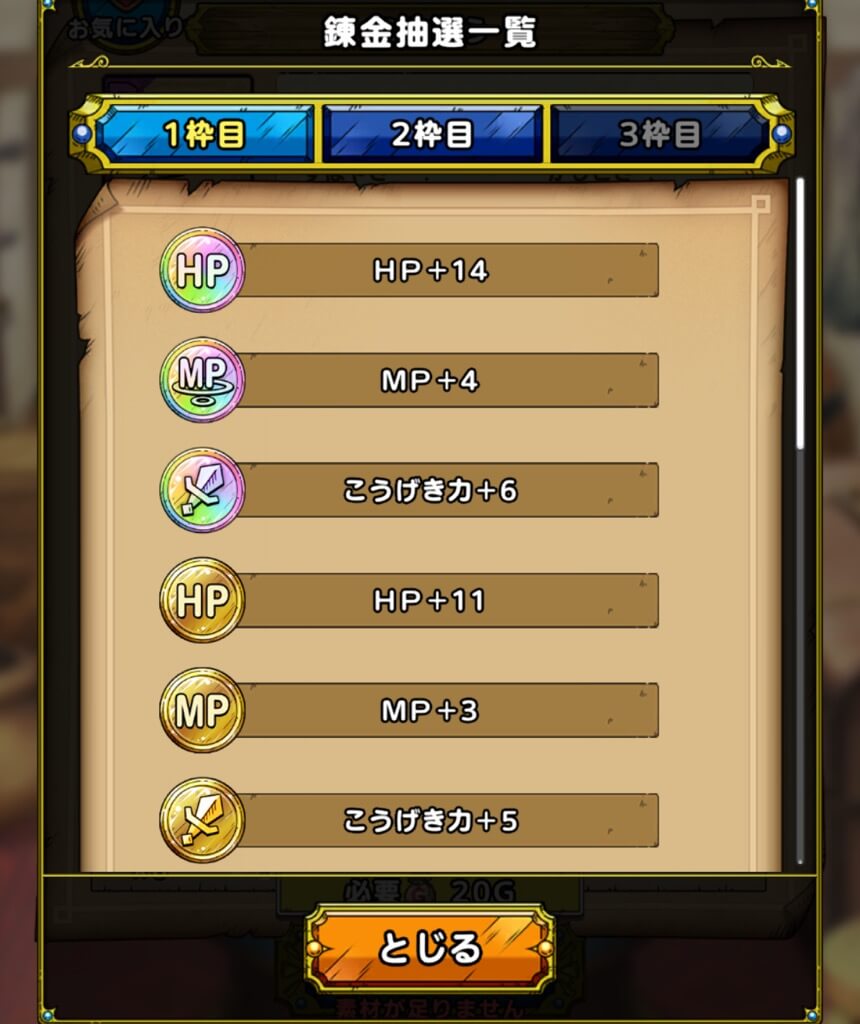The width and height of the screenshot is (860, 1024).
Task: Switch to the 1枠目 tab
Action: tap(205, 135)
